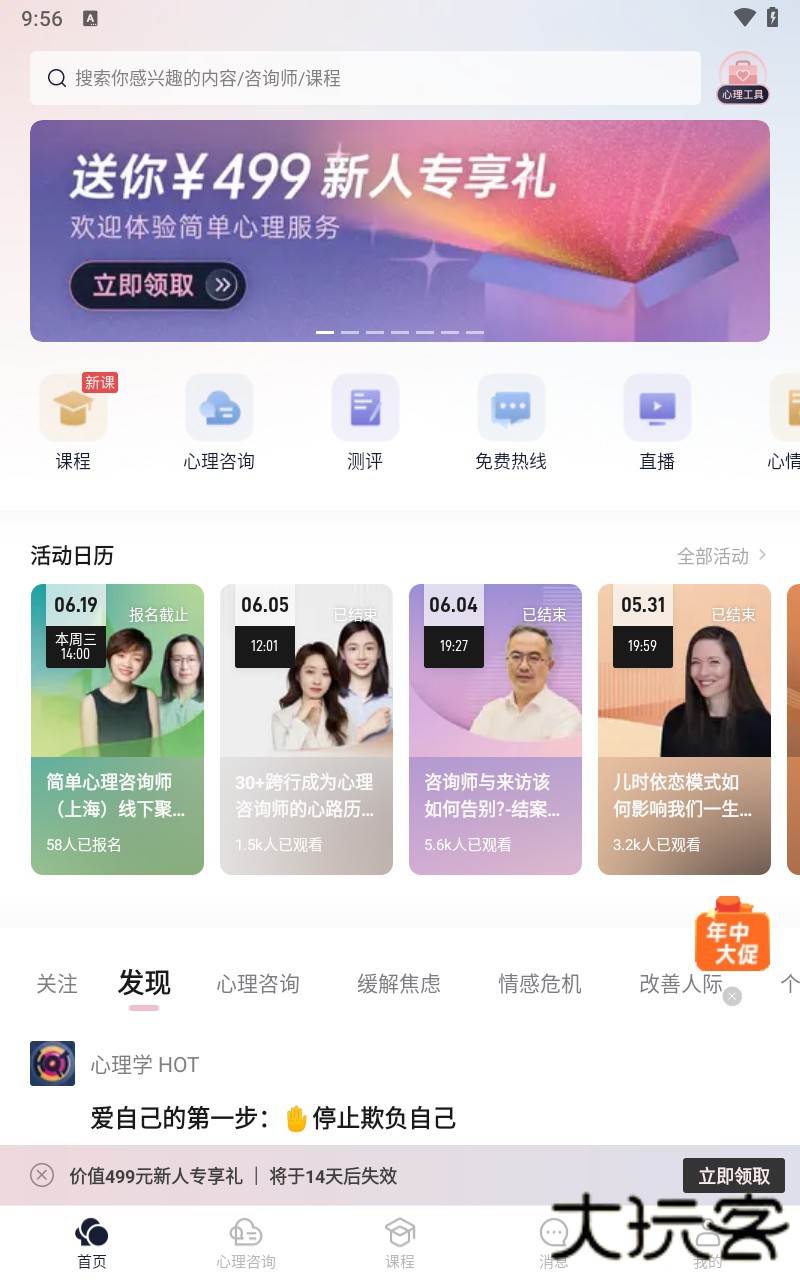
Task: Select the 测评 assessment icon
Action: point(365,420)
